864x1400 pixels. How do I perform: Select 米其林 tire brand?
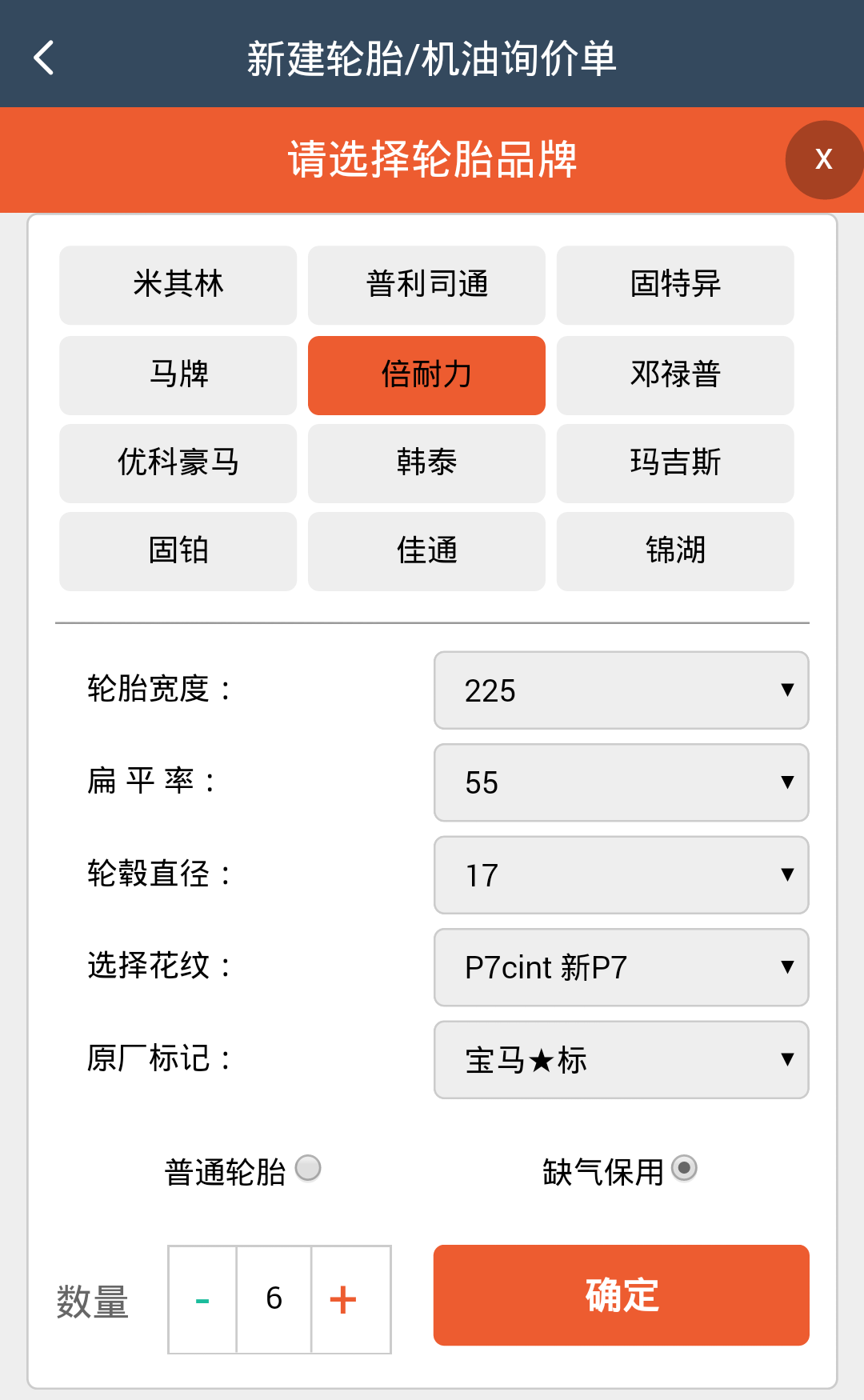(178, 285)
